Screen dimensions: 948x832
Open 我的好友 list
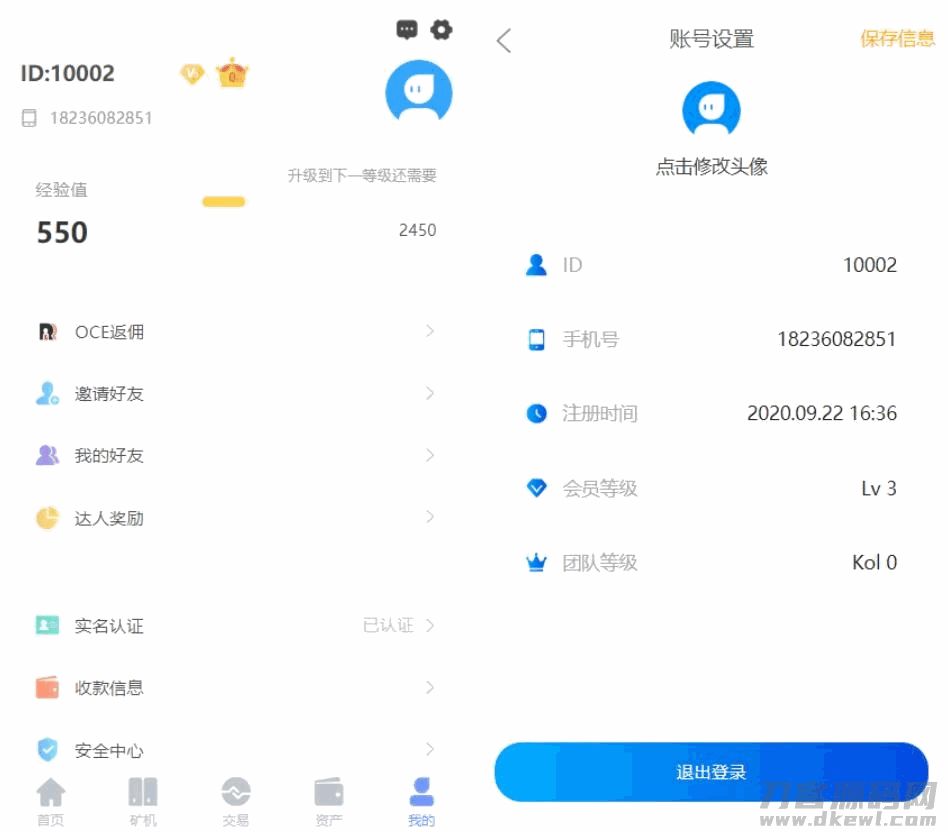(235, 456)
